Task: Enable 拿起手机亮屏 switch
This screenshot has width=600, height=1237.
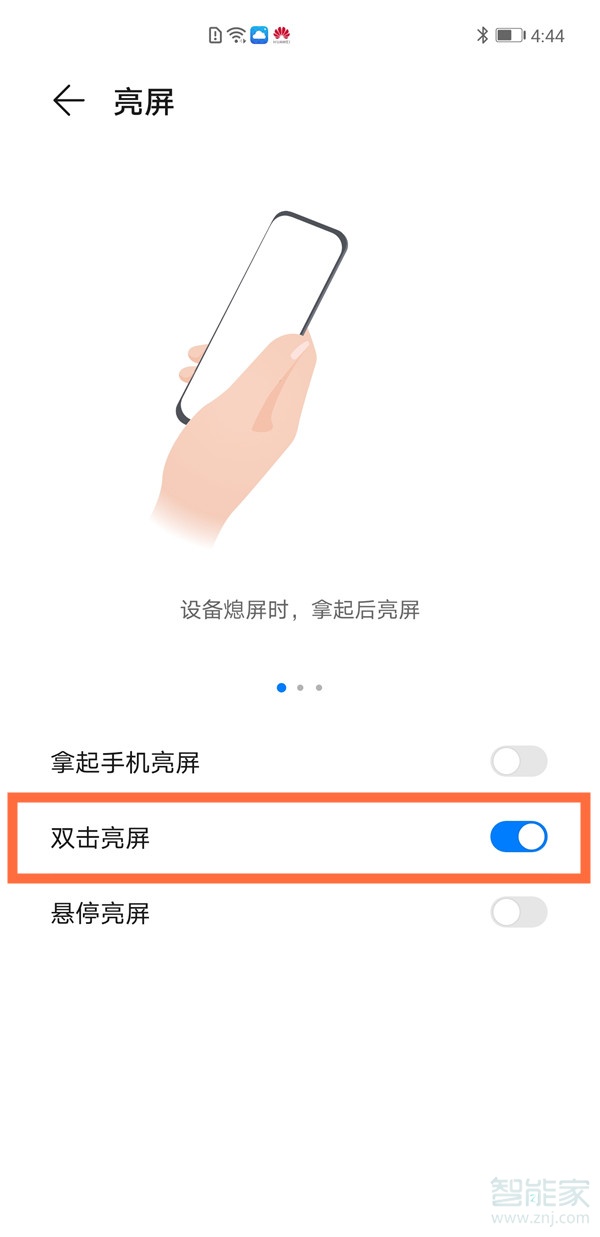Action: pos(518,762)
